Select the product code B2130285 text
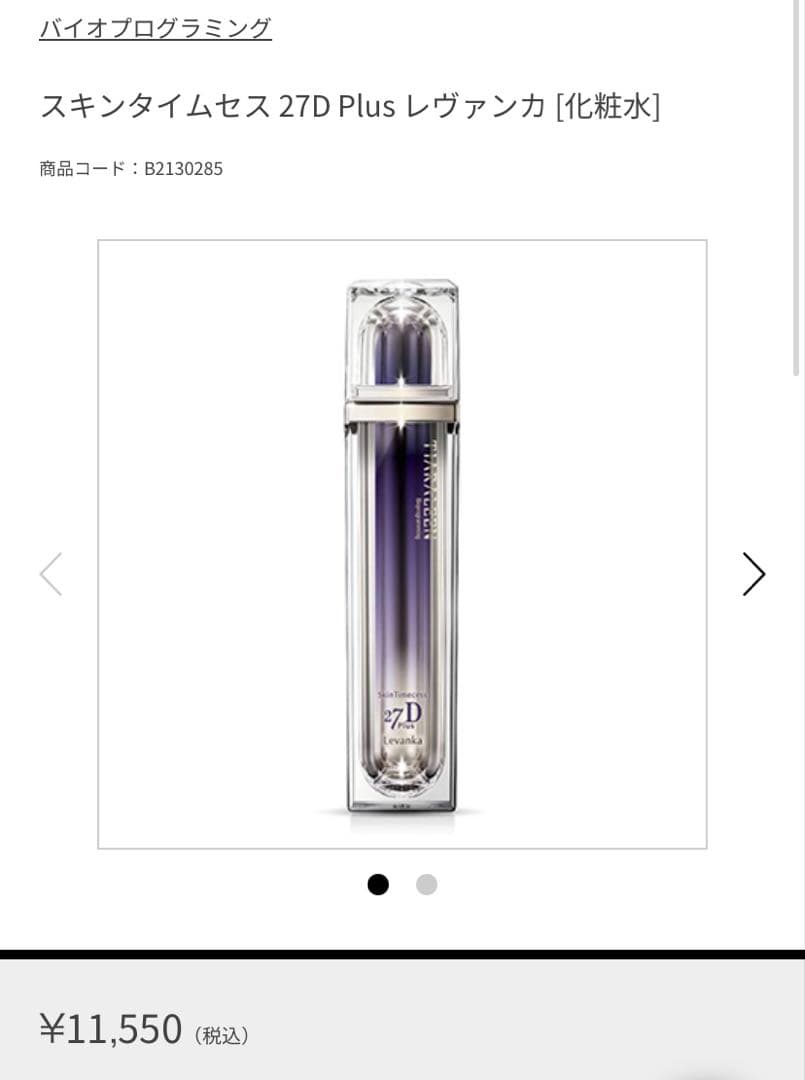Screen dimensions: 805x1080 [130, 168]
